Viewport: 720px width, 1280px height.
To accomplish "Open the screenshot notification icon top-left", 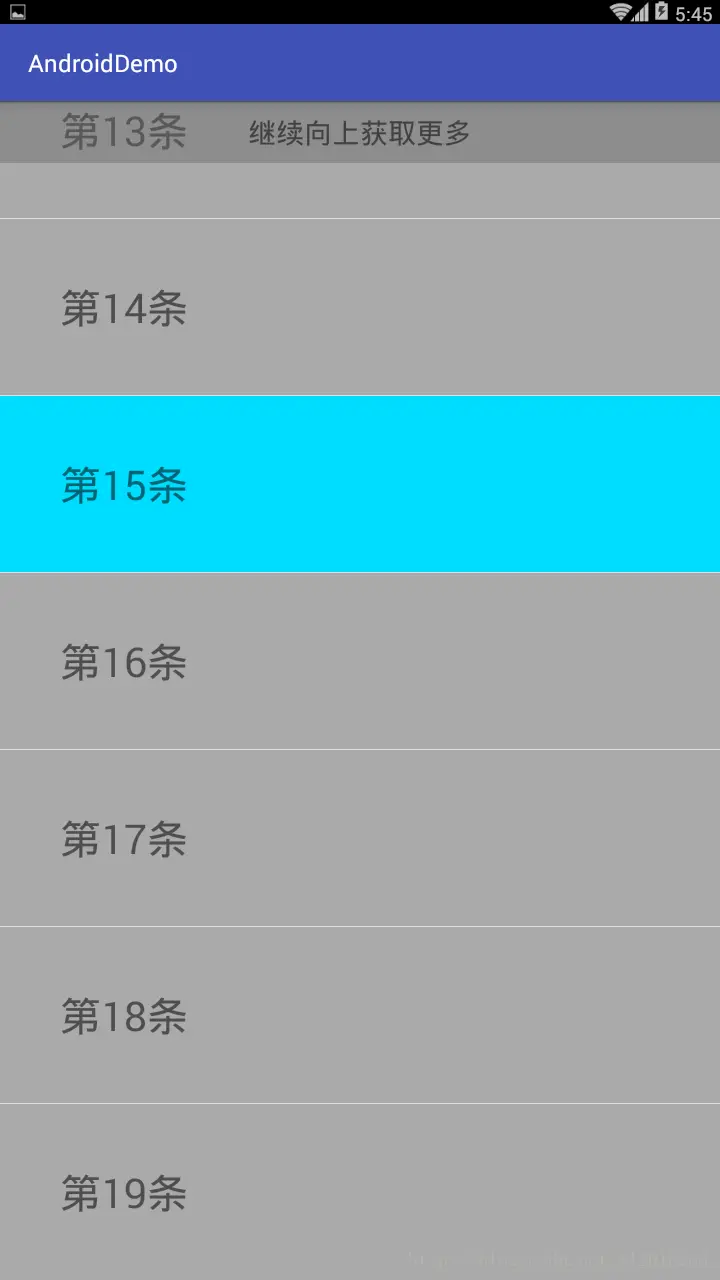I will tap(16, 13).
